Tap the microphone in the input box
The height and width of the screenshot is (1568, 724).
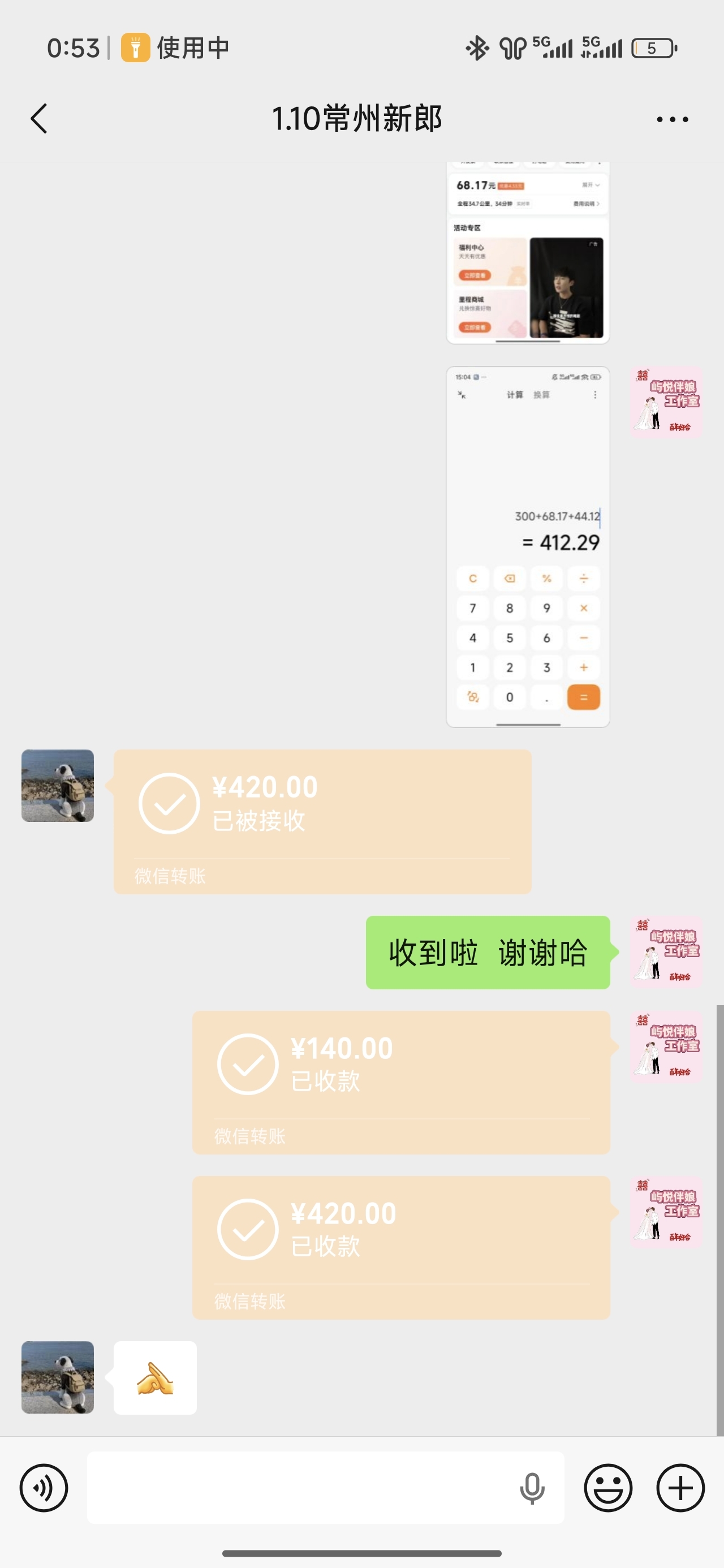click(x=532, y=1488)
